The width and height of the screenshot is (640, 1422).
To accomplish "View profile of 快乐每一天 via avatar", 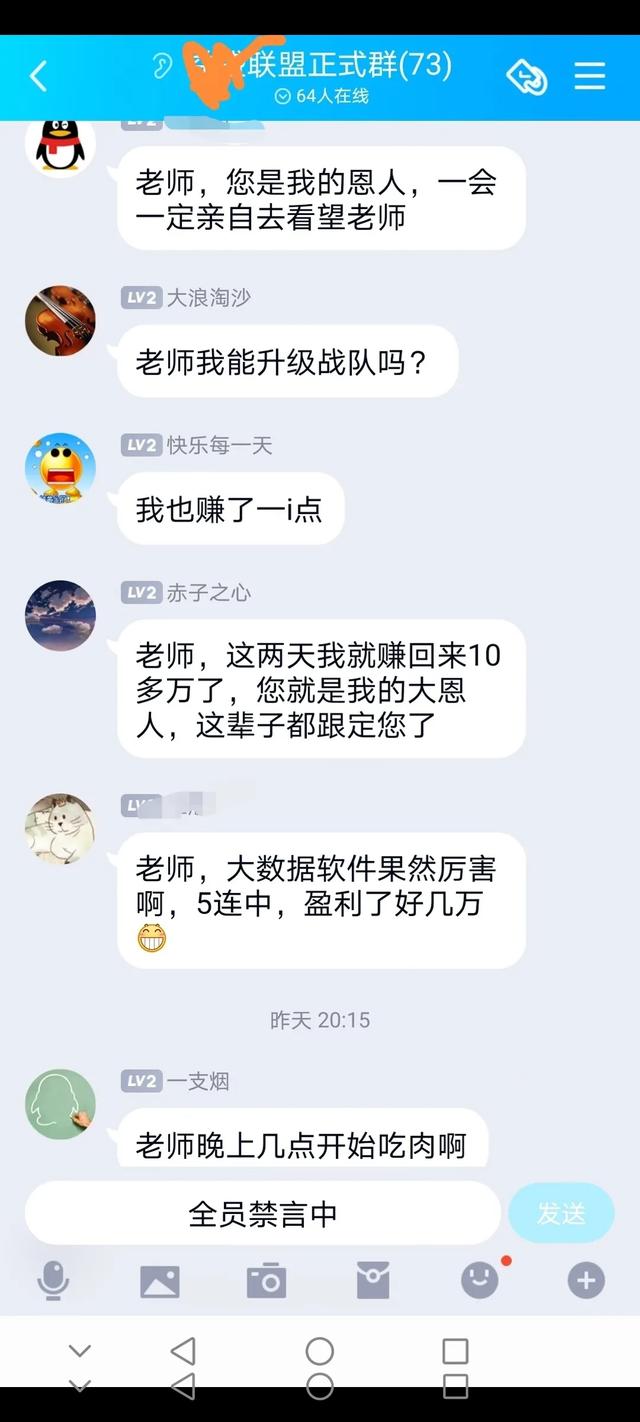I will tap(60, 468).
